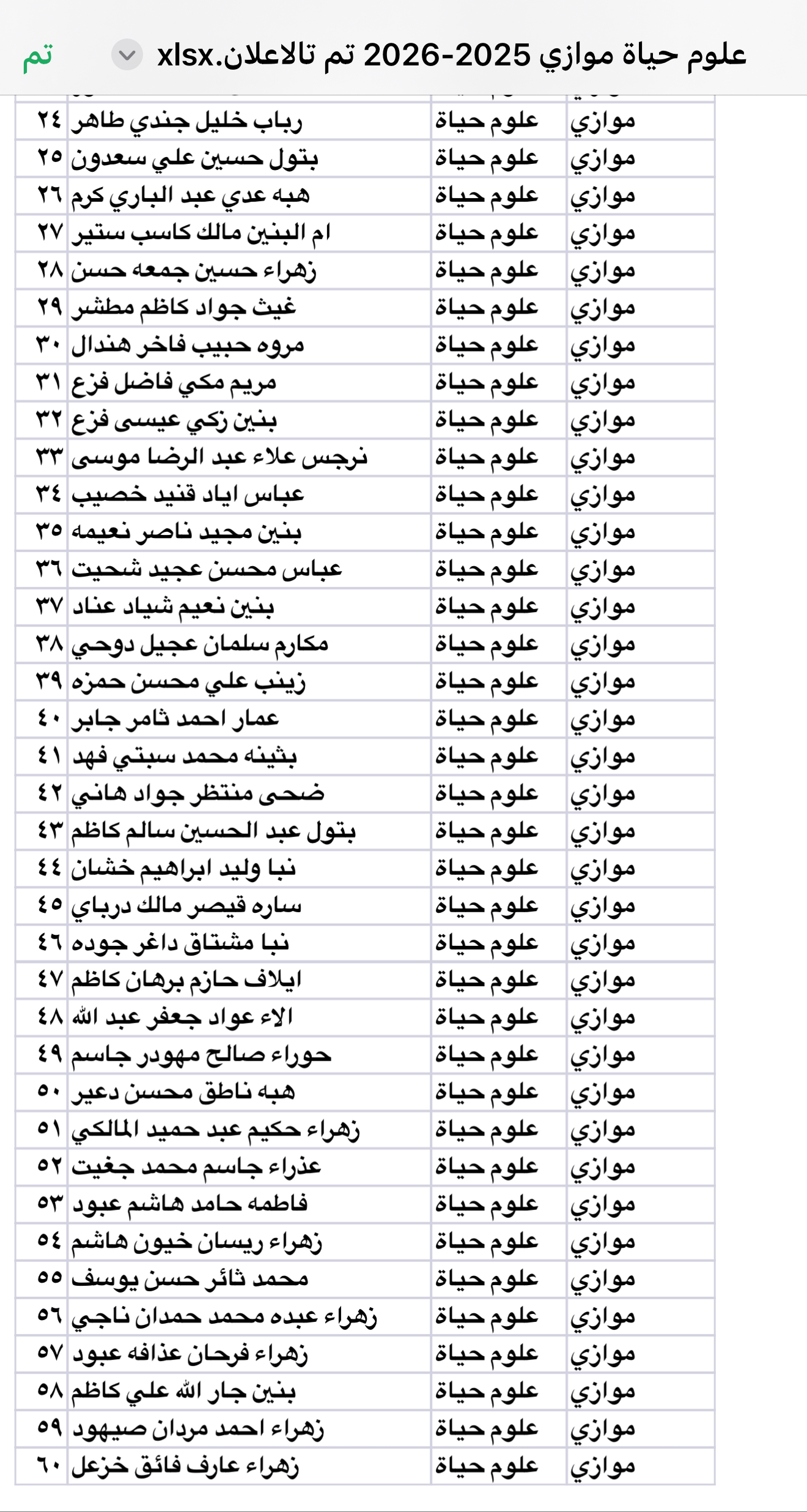Viewport: 807px width, 1512px height.
Task: Tap the green تم (Done) button
Action: coord(38,56)
